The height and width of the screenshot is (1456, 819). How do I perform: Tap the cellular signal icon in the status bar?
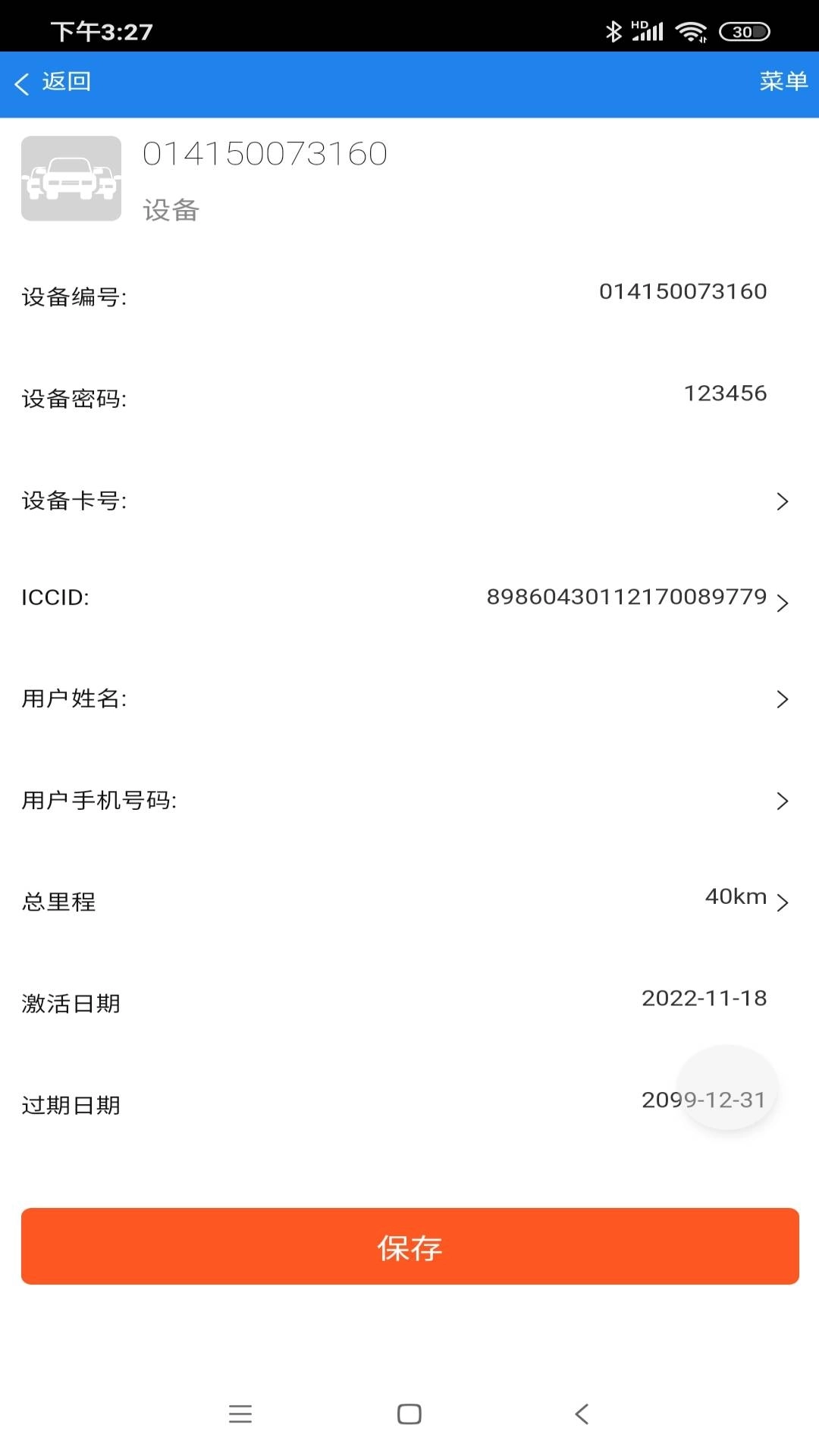(x=650, y=30)
